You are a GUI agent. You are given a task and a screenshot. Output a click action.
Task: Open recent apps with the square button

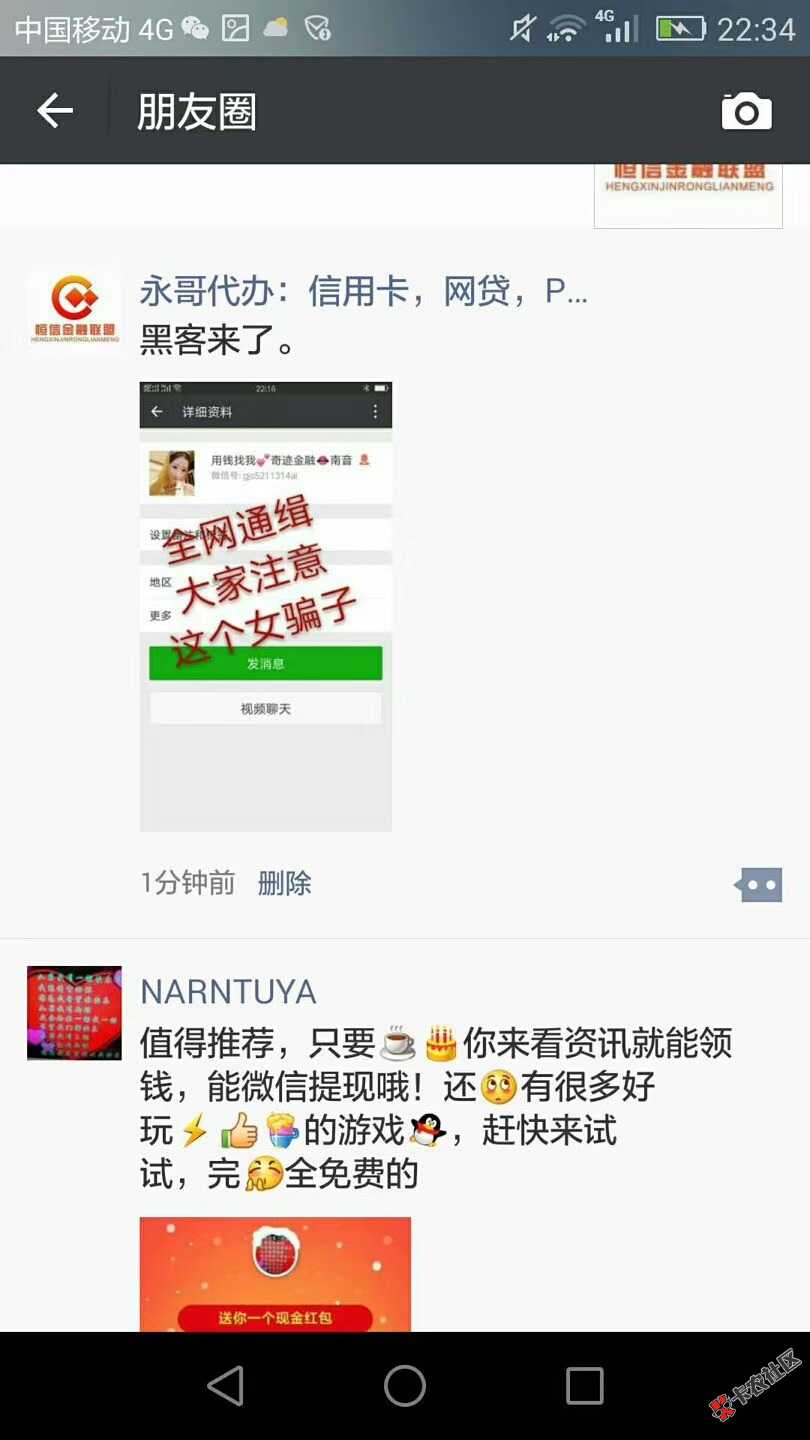point(585,1386)
